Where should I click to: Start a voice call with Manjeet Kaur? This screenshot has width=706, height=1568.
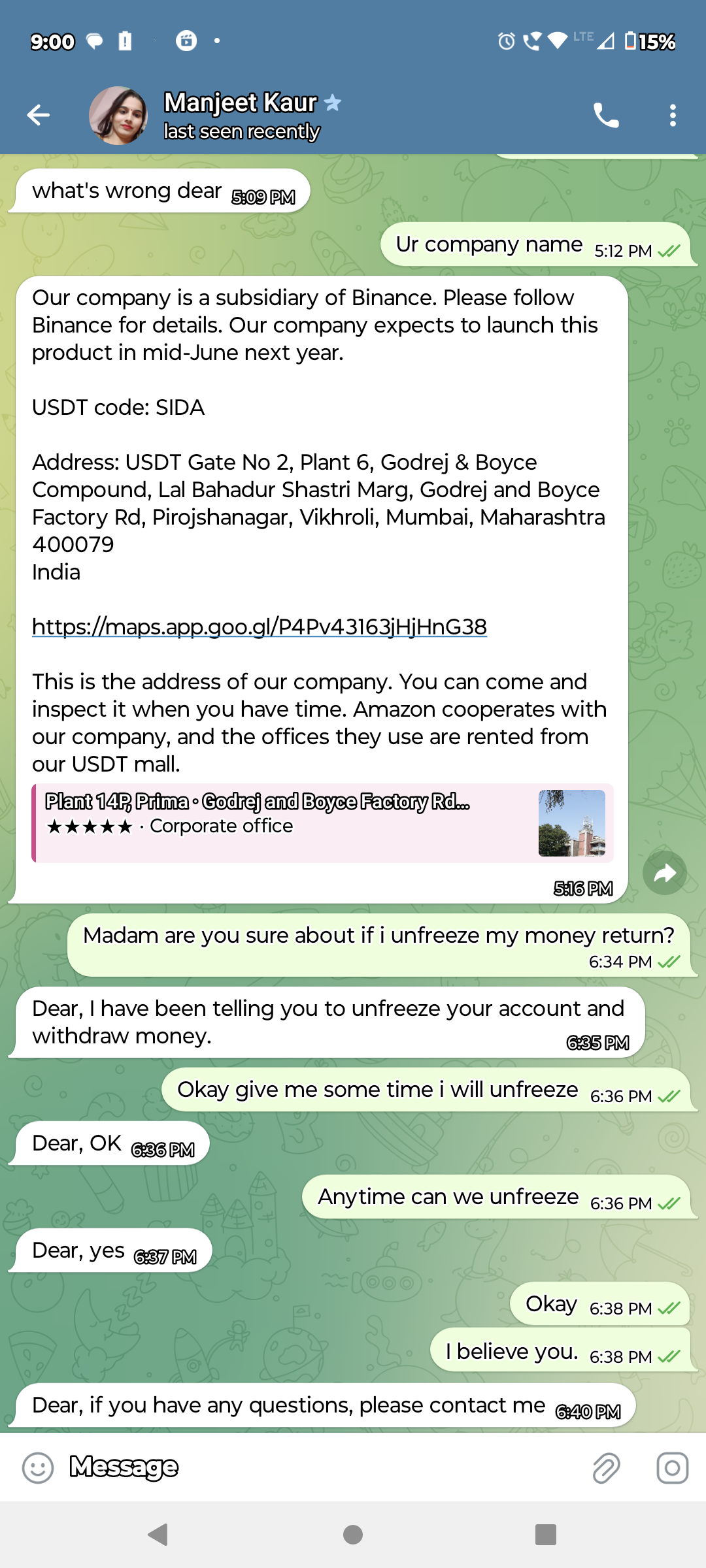tap(606, 116)
